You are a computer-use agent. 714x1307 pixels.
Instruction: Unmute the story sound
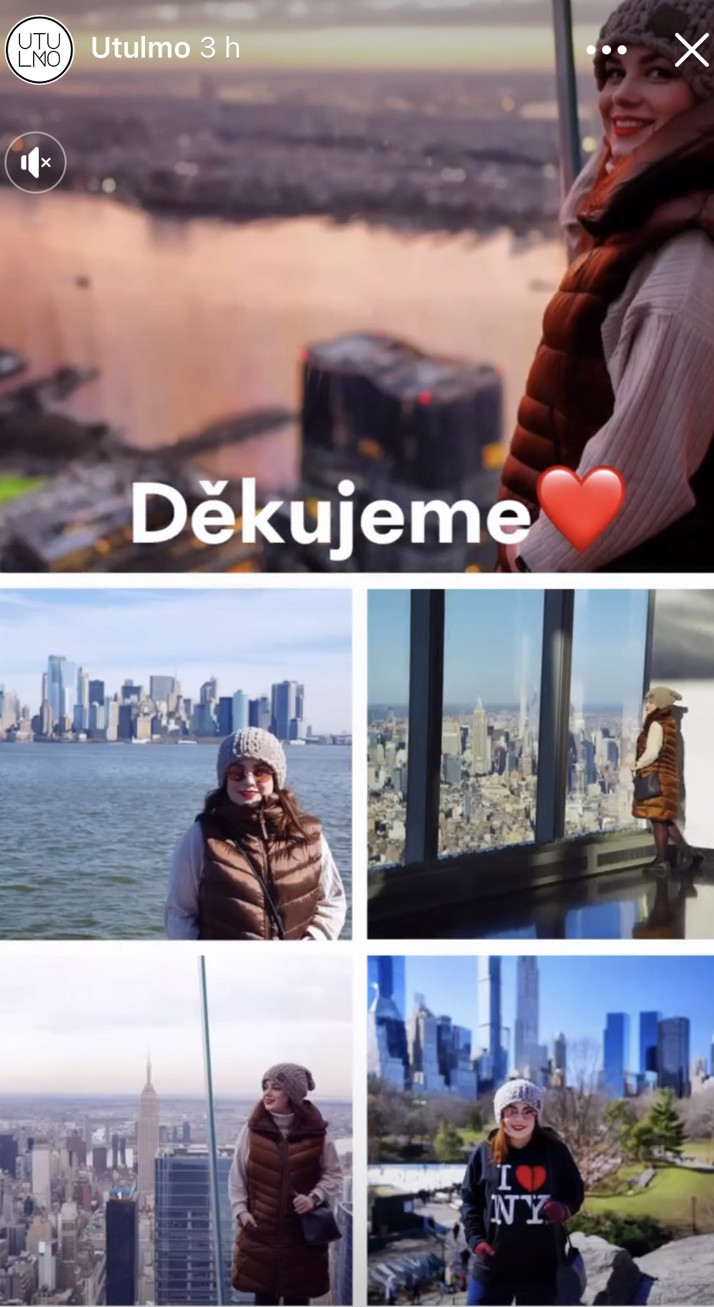pyautogui.click(x=36, y=162)
